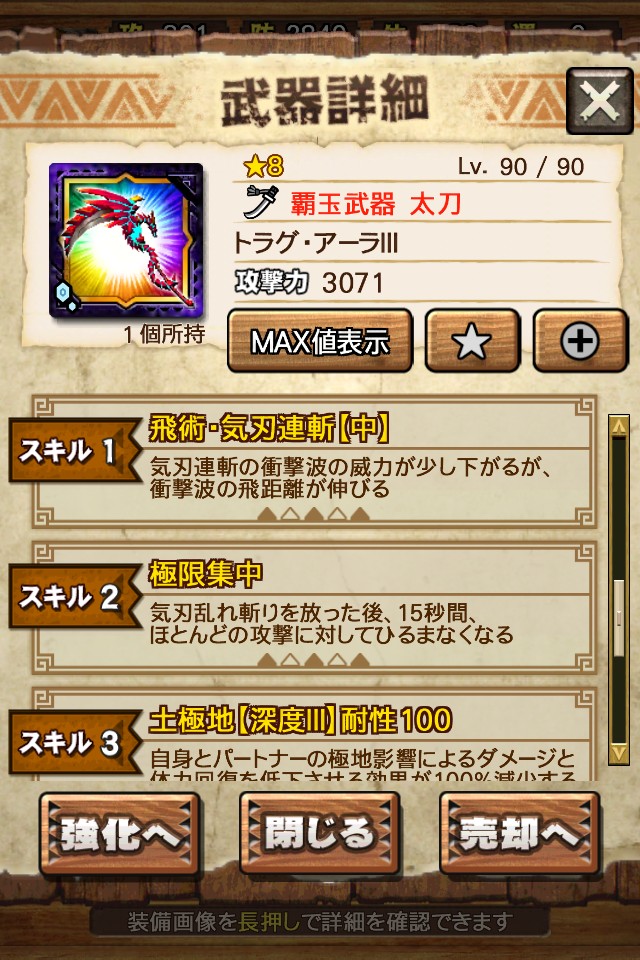
Task: Tap the skill list scroll-up arrow
Action: click(619, 425)
